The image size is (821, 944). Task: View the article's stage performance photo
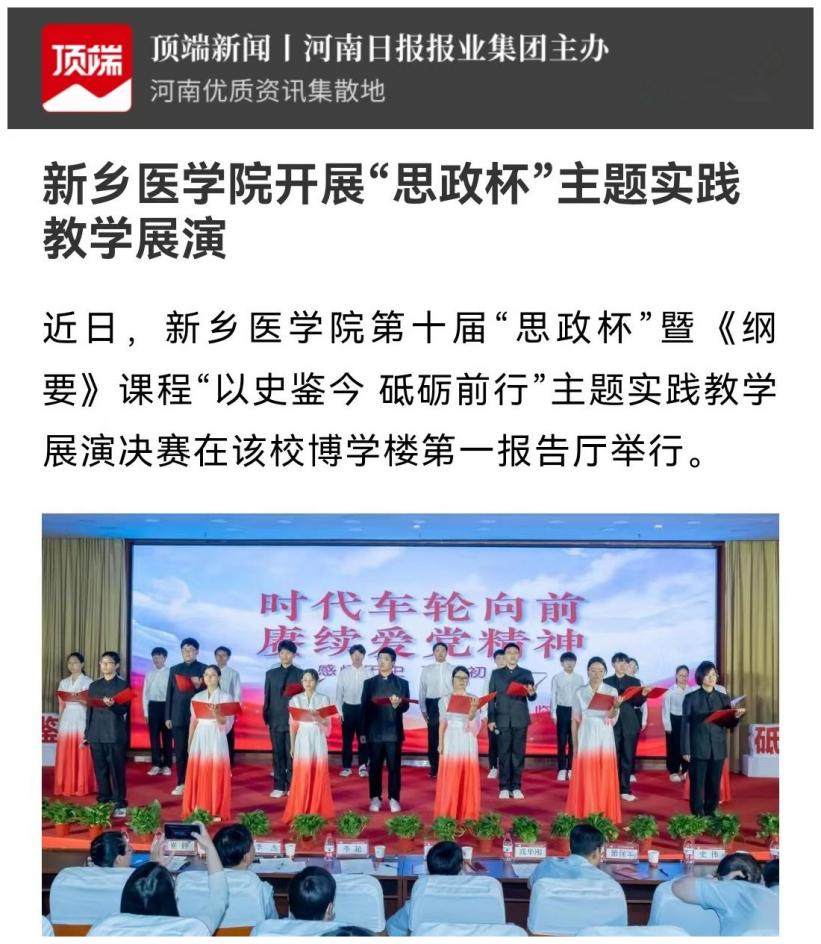point(410,725)
